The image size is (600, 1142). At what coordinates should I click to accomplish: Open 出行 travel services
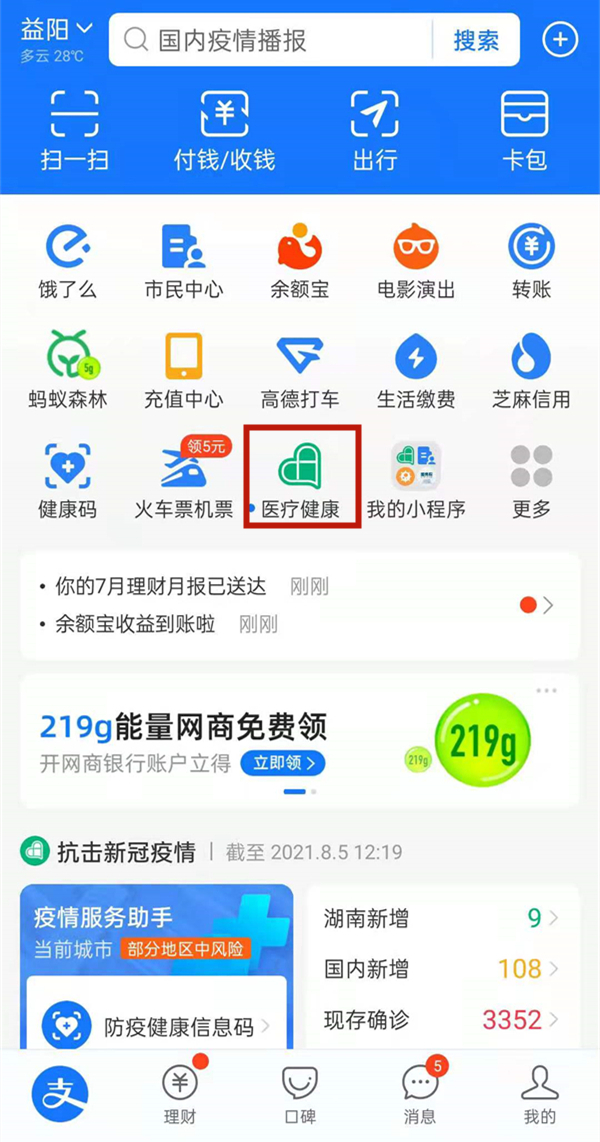click(375, 130)
